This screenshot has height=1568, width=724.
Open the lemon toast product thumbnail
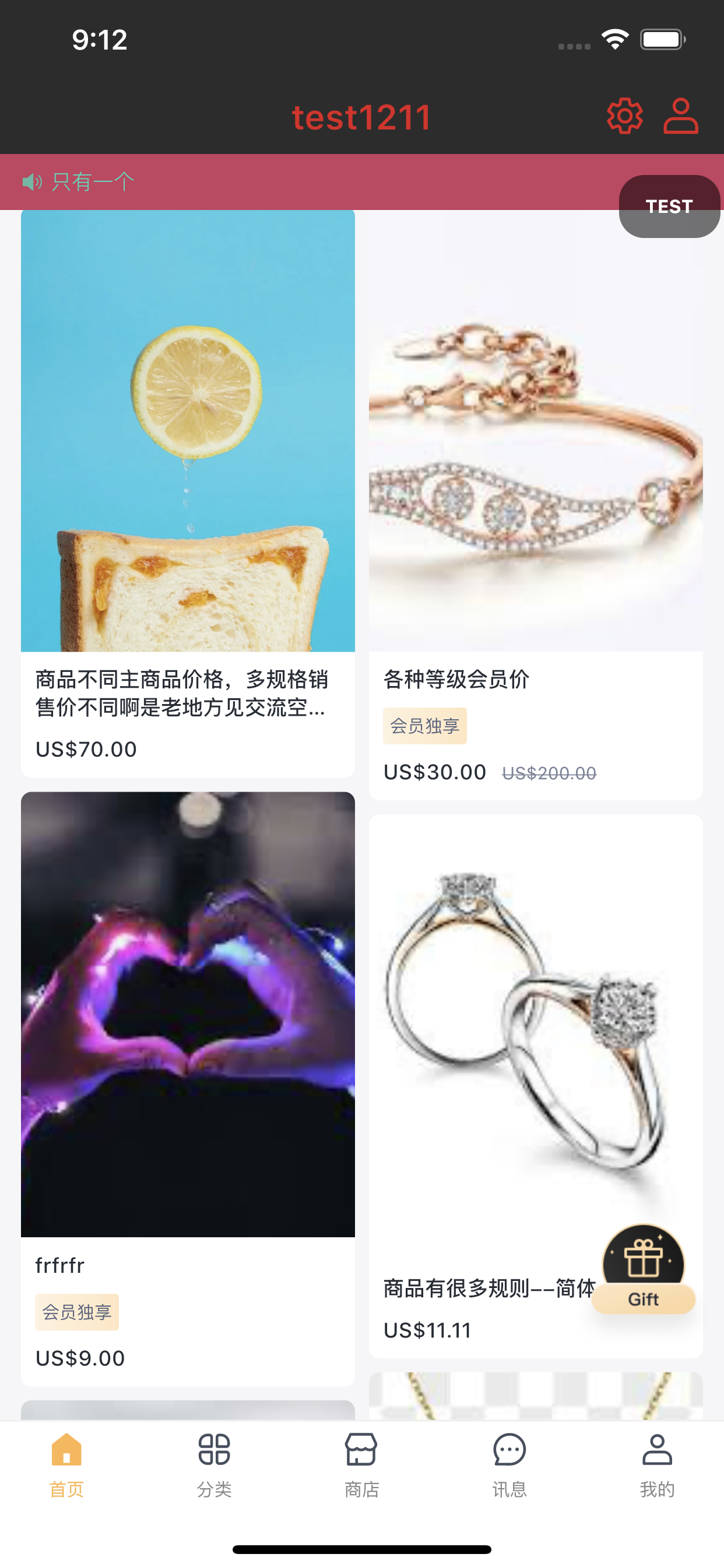187,432
